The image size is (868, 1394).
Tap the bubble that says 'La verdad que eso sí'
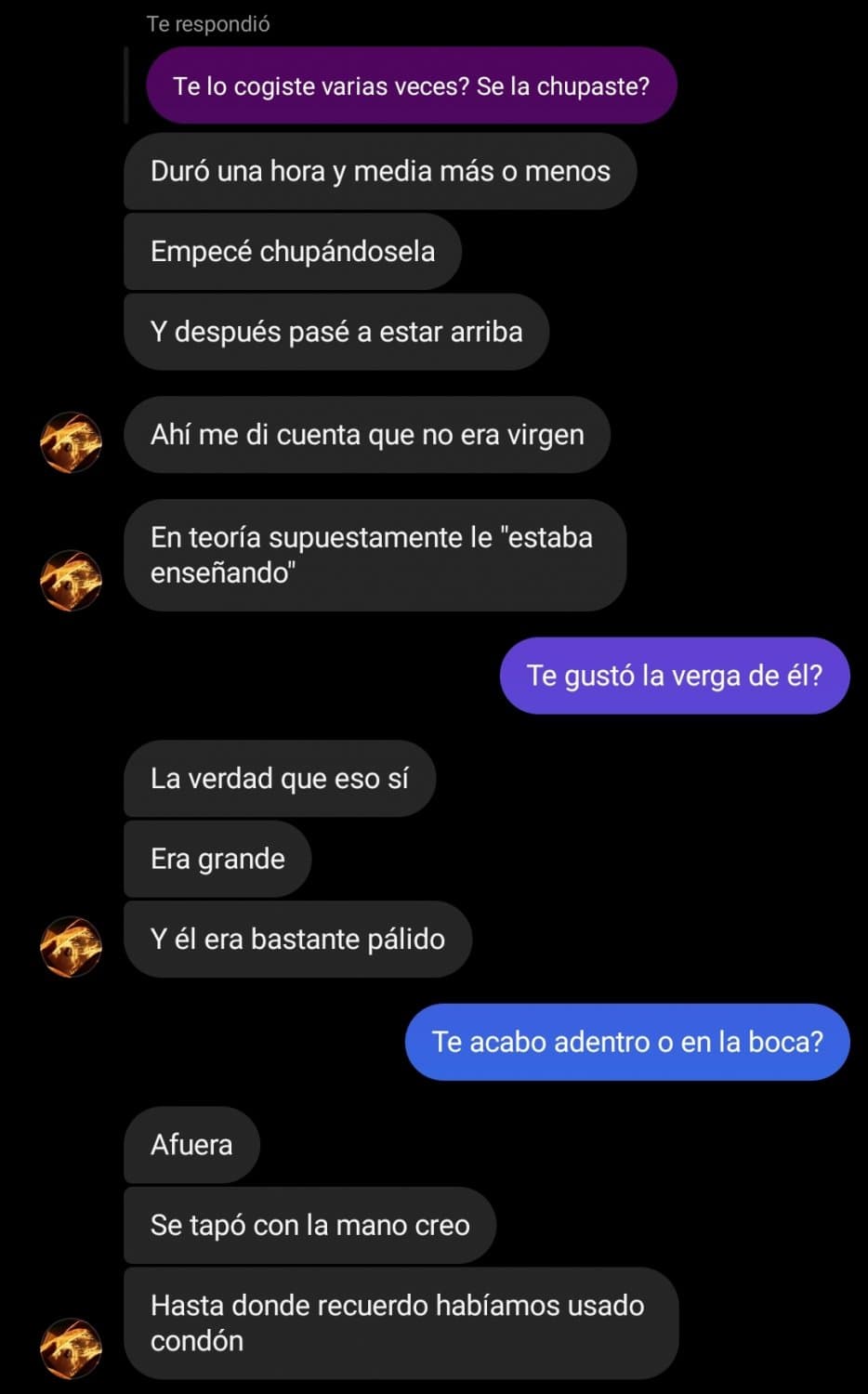click(279, 779)
